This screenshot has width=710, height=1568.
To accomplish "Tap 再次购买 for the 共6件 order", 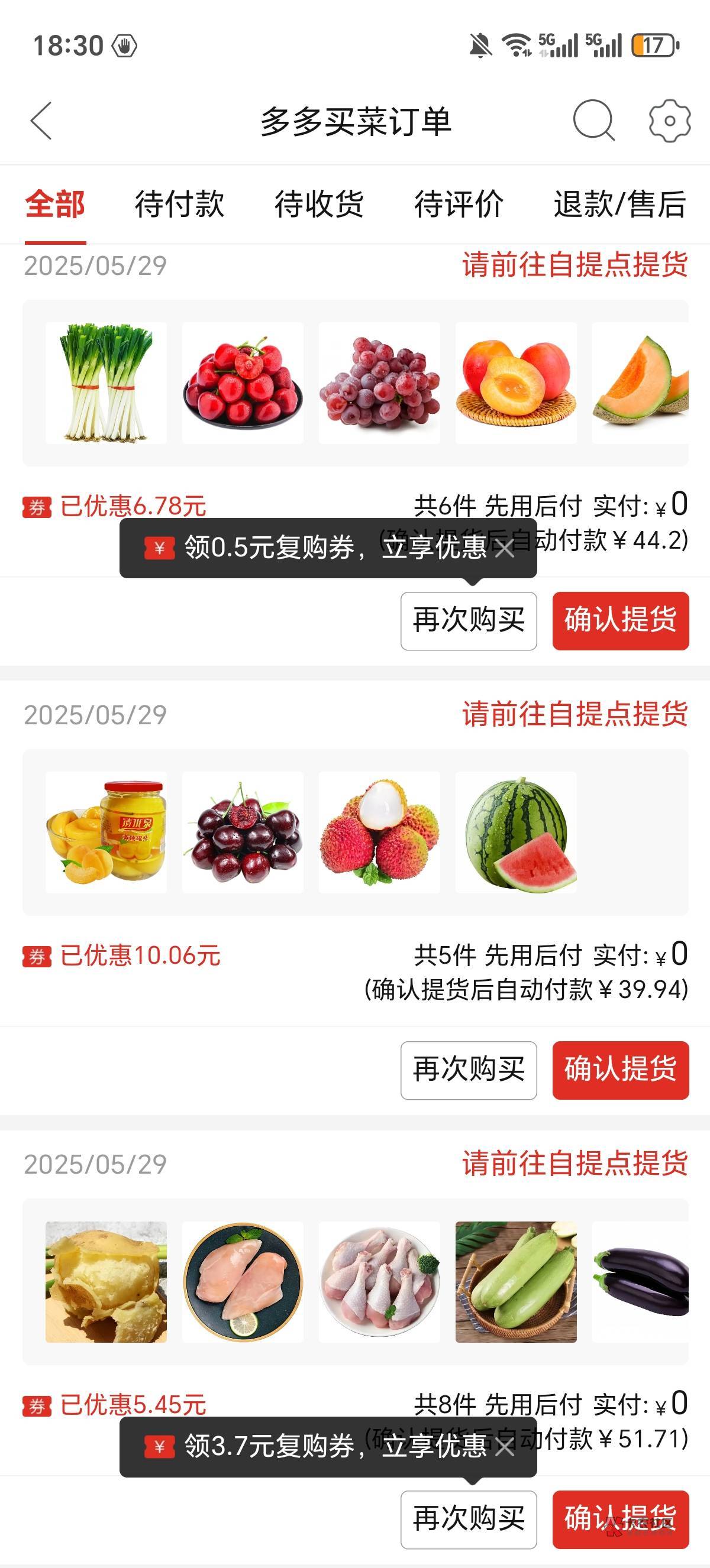I will (x=468, y=621).
